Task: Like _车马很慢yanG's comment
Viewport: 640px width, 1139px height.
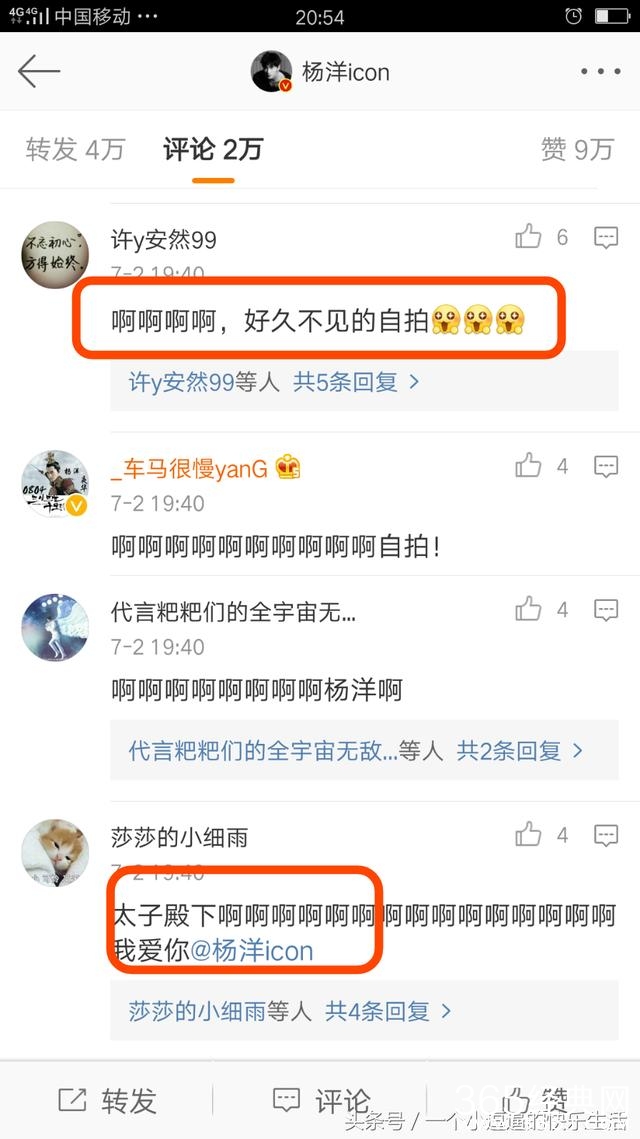Action: [529, 466]
